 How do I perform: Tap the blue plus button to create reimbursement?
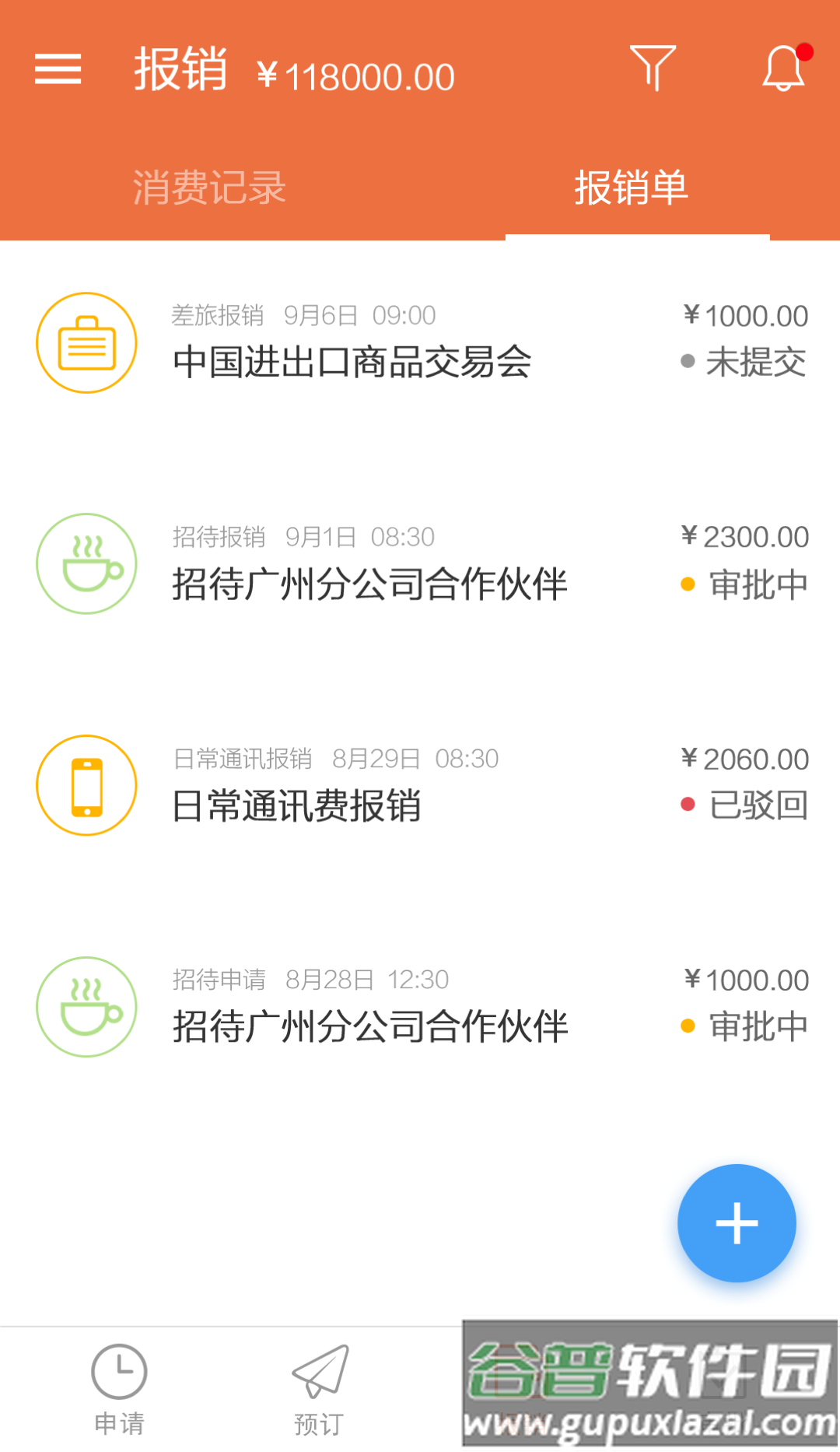point(736,1223)
